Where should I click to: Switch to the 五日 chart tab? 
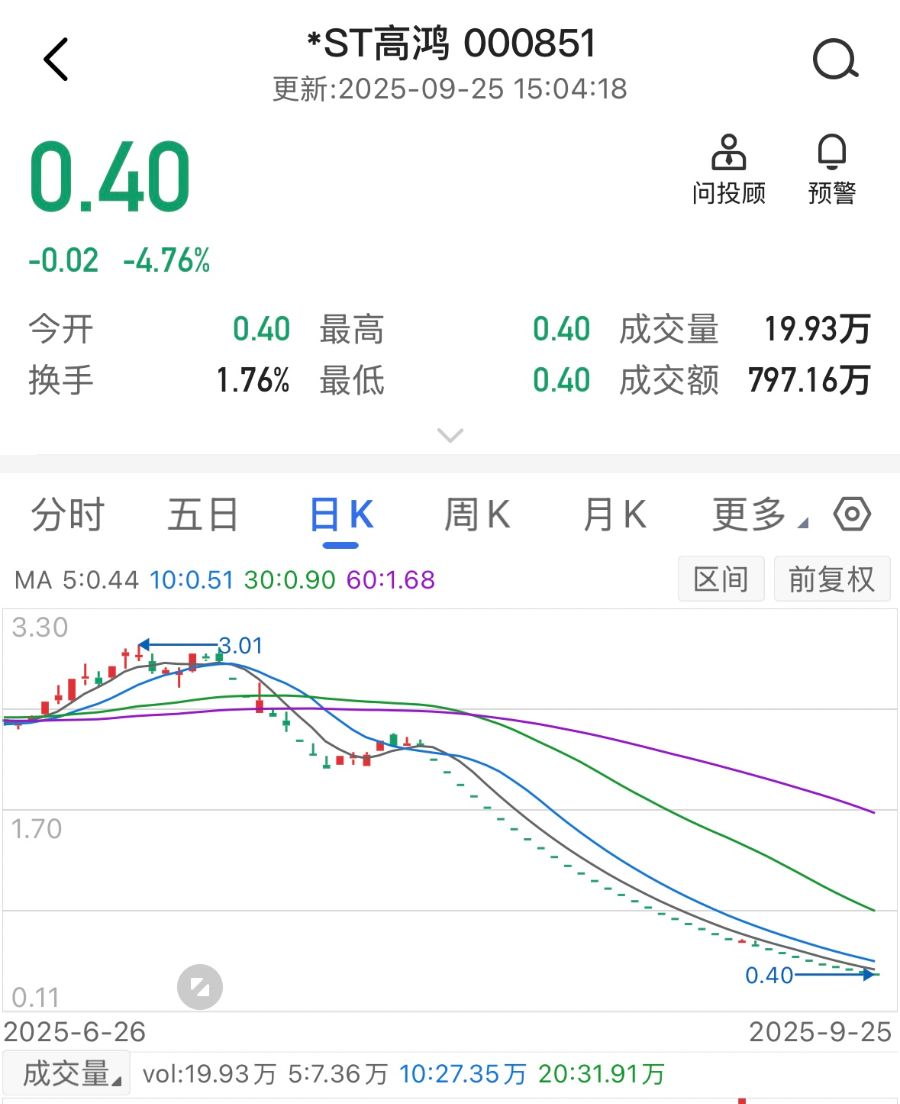pyautogui.click(x=203, y=515)
